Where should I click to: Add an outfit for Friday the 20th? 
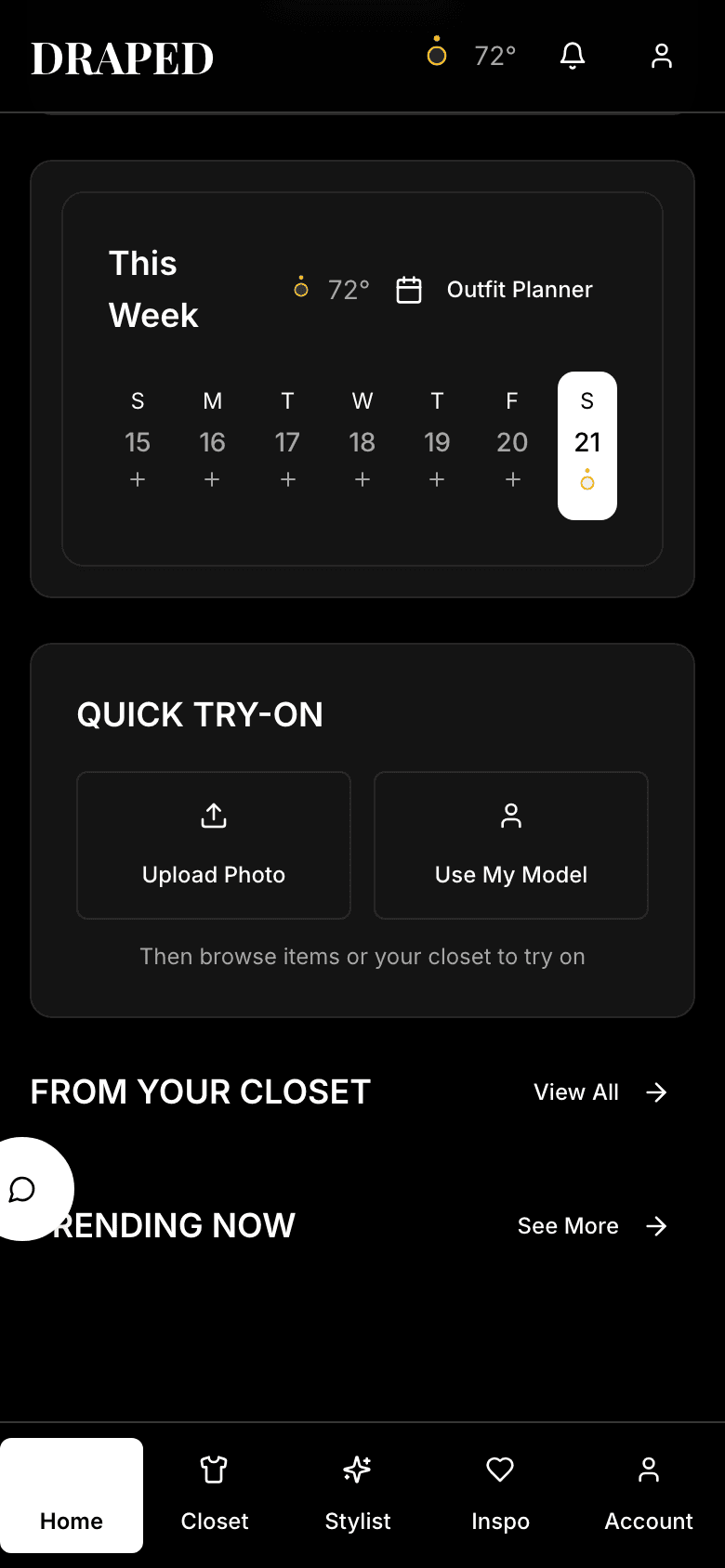pos(511,479)
